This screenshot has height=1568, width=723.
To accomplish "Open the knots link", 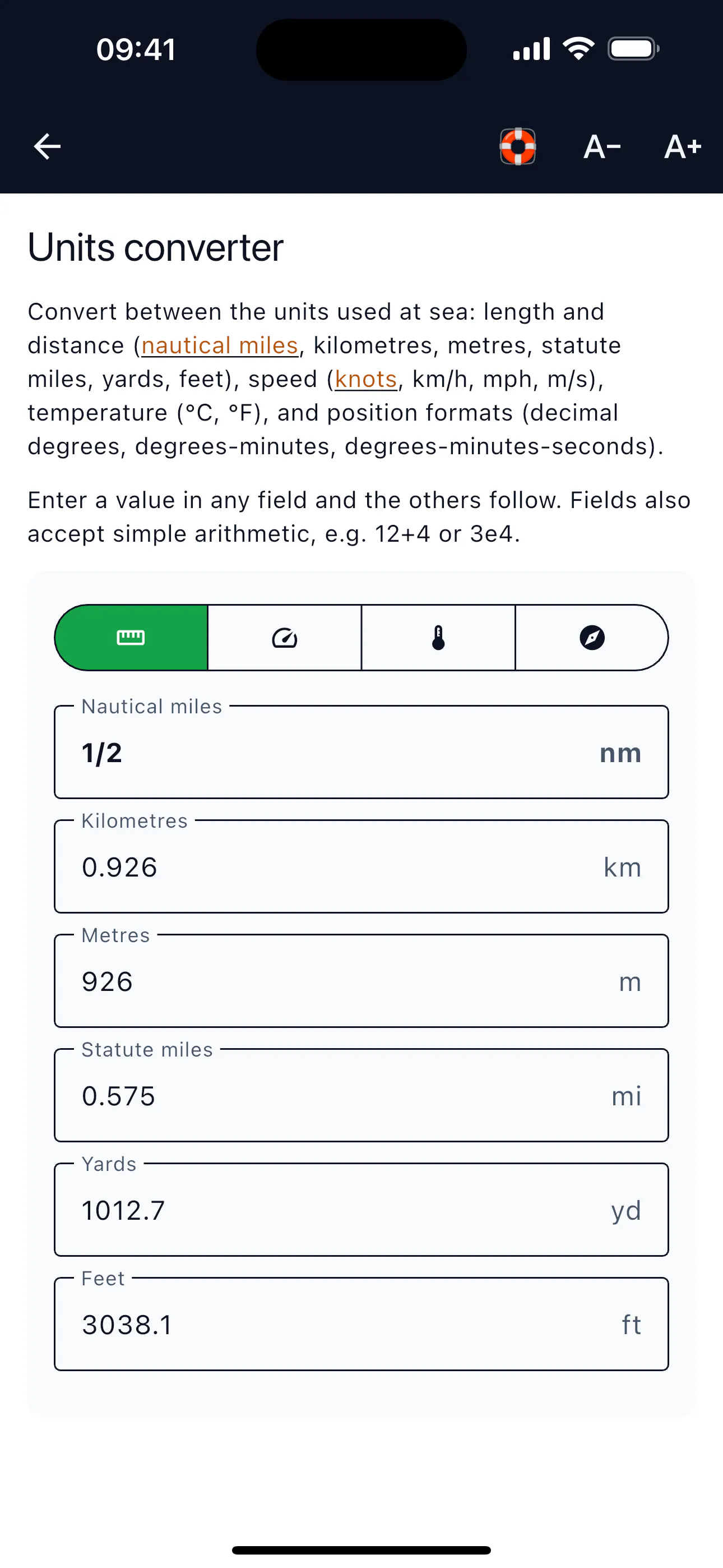I will tap(366, 379).
